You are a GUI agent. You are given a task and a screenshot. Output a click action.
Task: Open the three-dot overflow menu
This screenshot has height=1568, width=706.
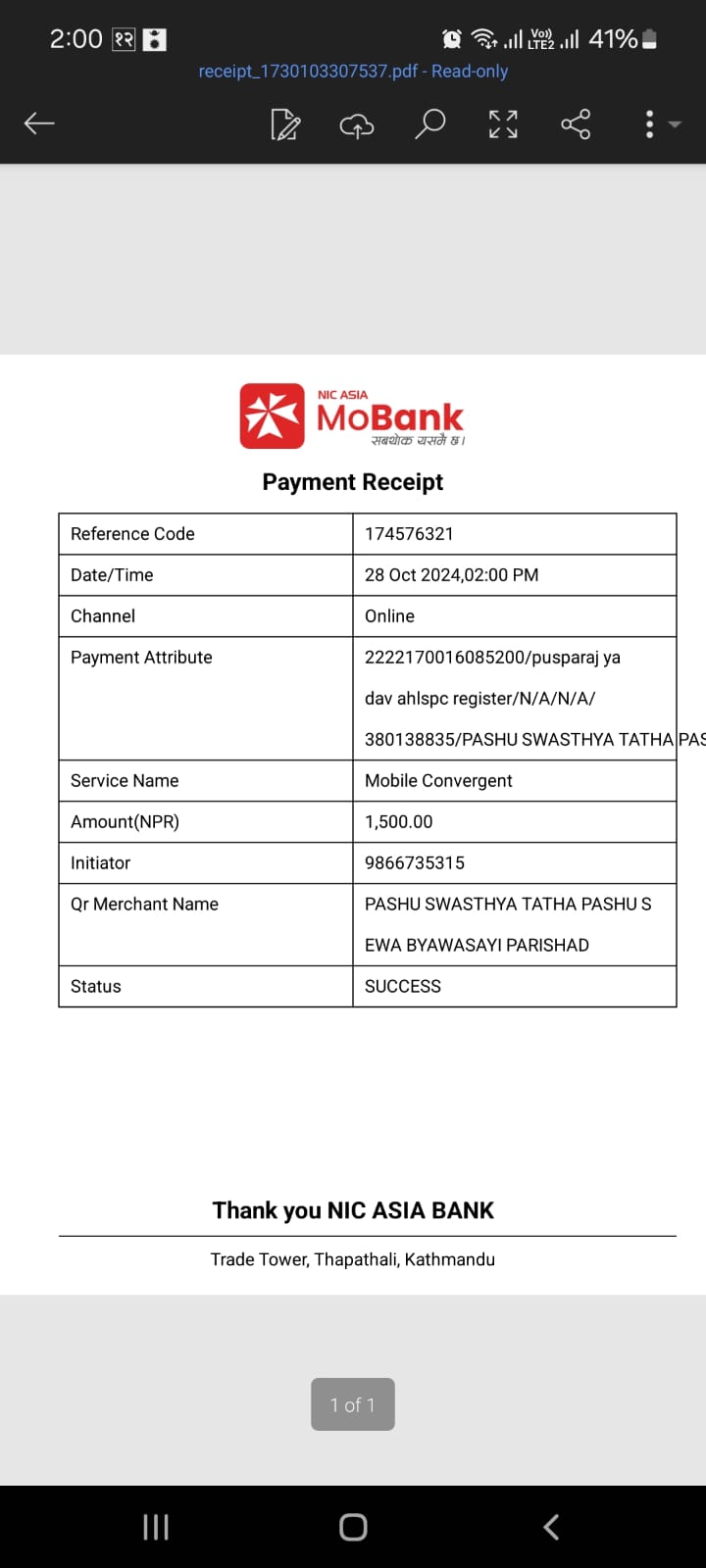click(649, 123)
